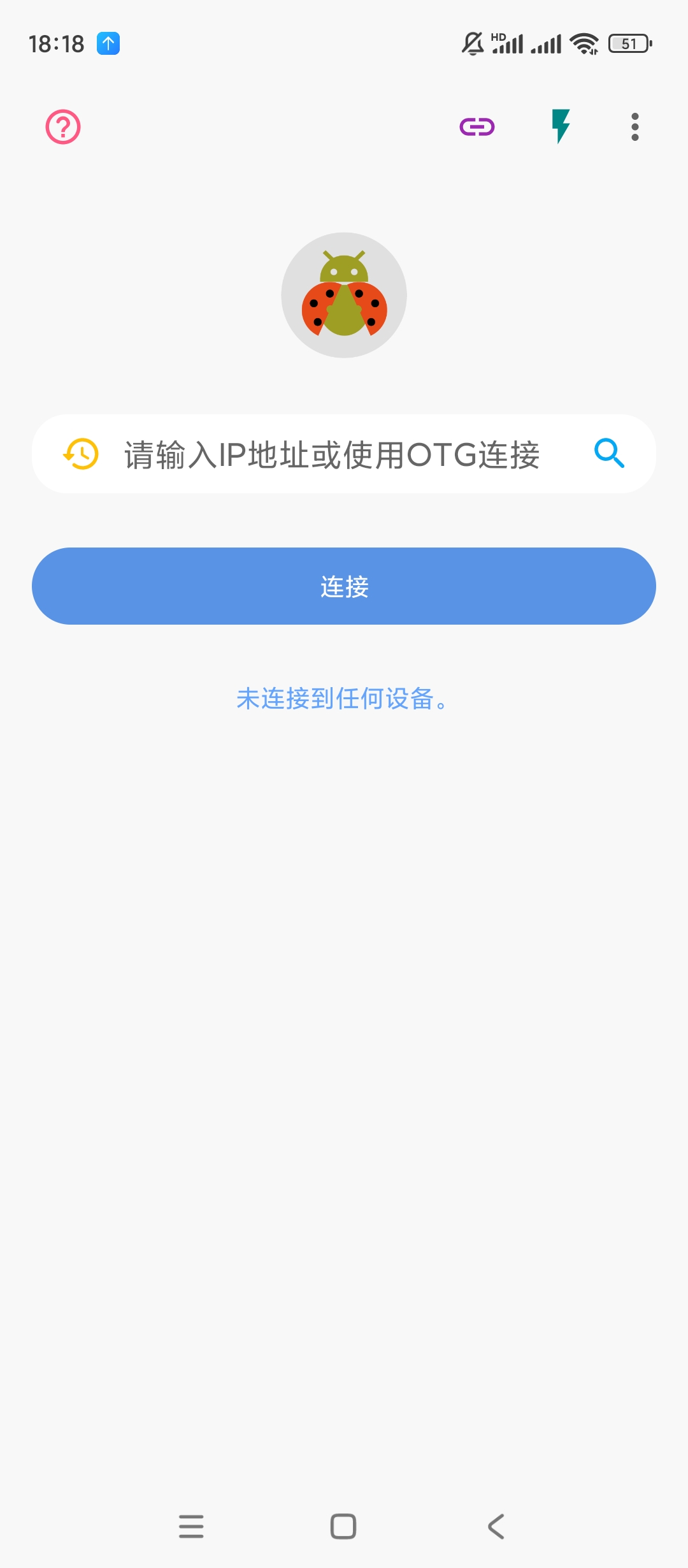The height and width of the screenshot is (1568, 688).
Task: Tap the Wi-Fi icon in status bar
Action: click(x=584, y=43)
